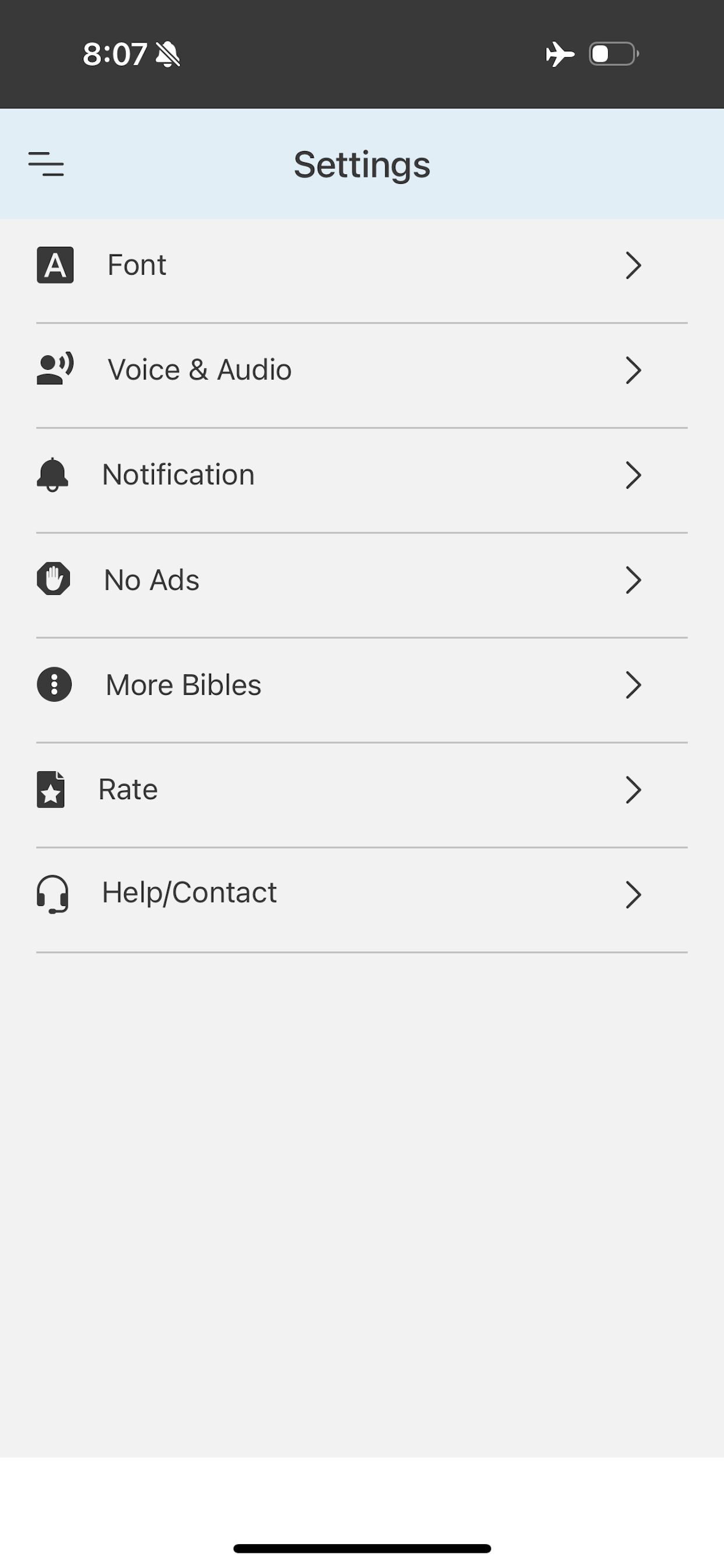Open the drawer menu button
The width and height of the screenshot is (724, 1568).
[x=46, y=164]
